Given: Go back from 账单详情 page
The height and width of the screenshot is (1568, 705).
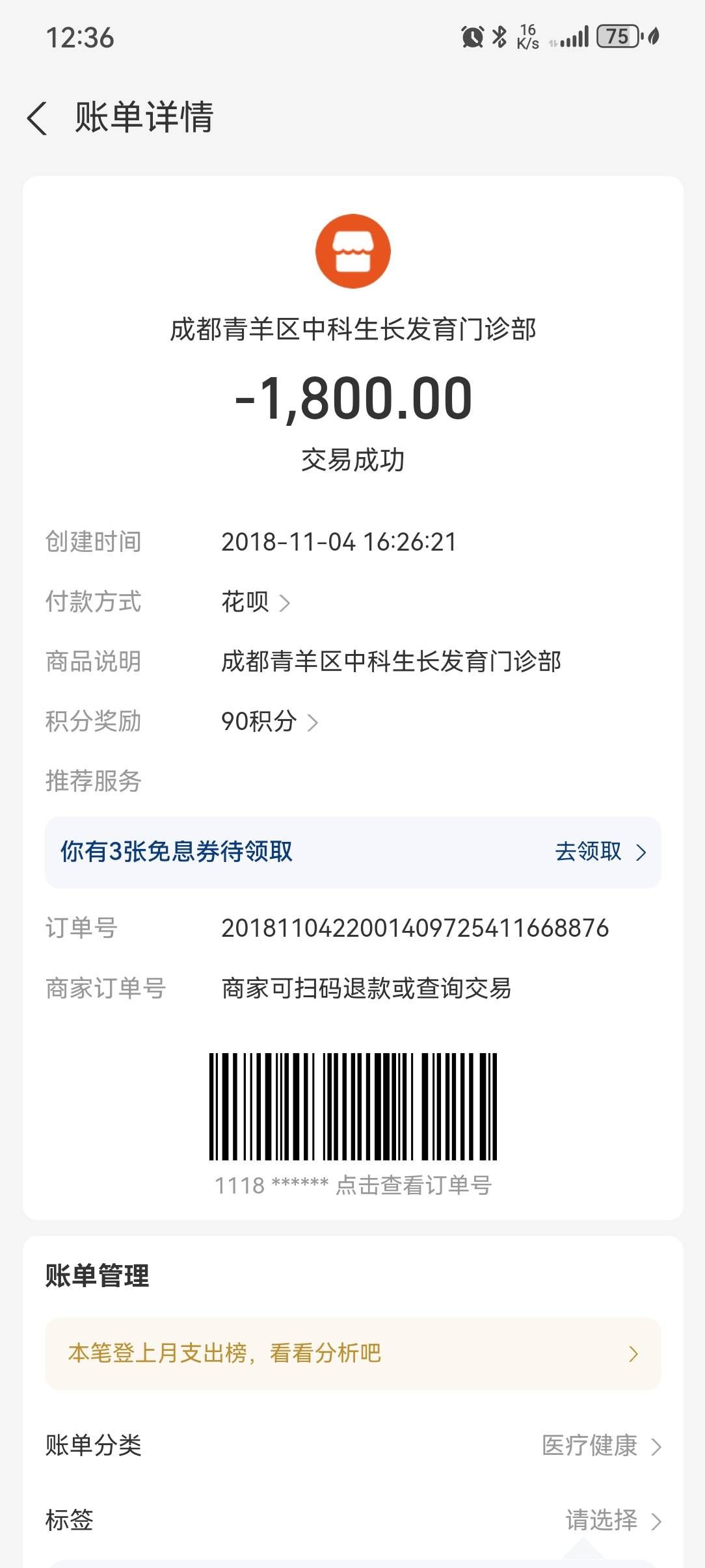Looking at the screenshot, I should click(38, 118).
